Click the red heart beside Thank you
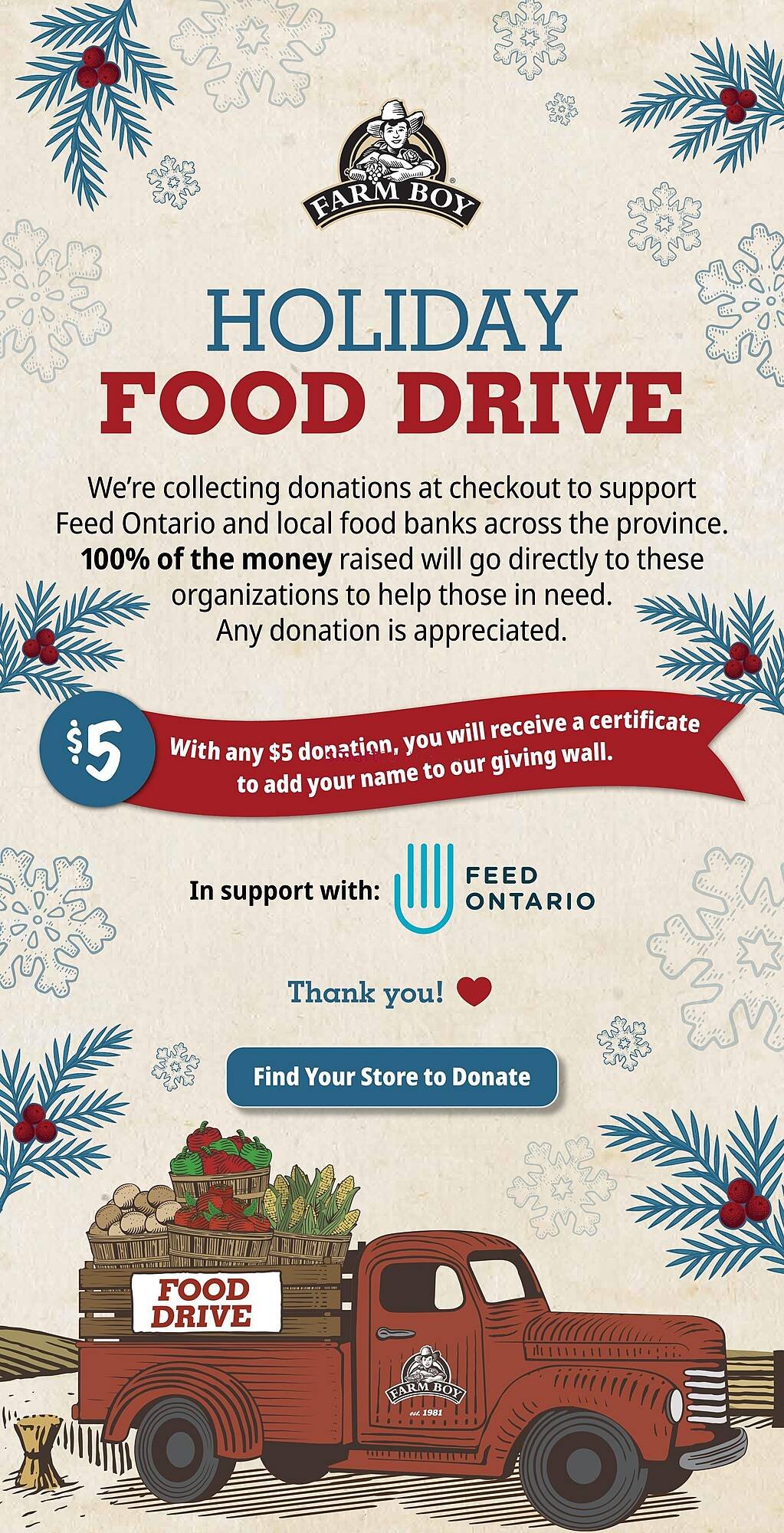The image size is (784, 1533). coord(474,991)
